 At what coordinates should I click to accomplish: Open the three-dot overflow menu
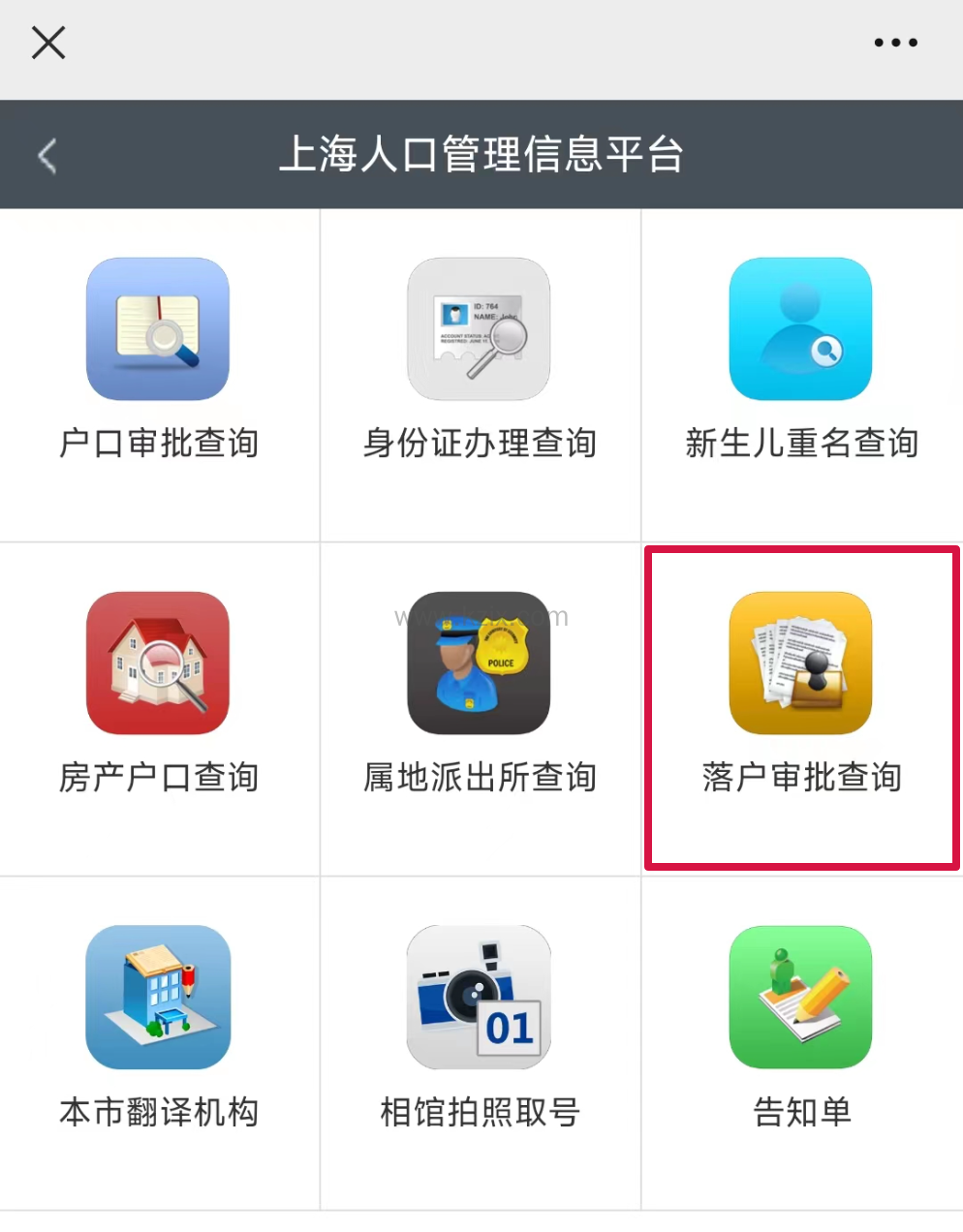(x=895, y=44)
